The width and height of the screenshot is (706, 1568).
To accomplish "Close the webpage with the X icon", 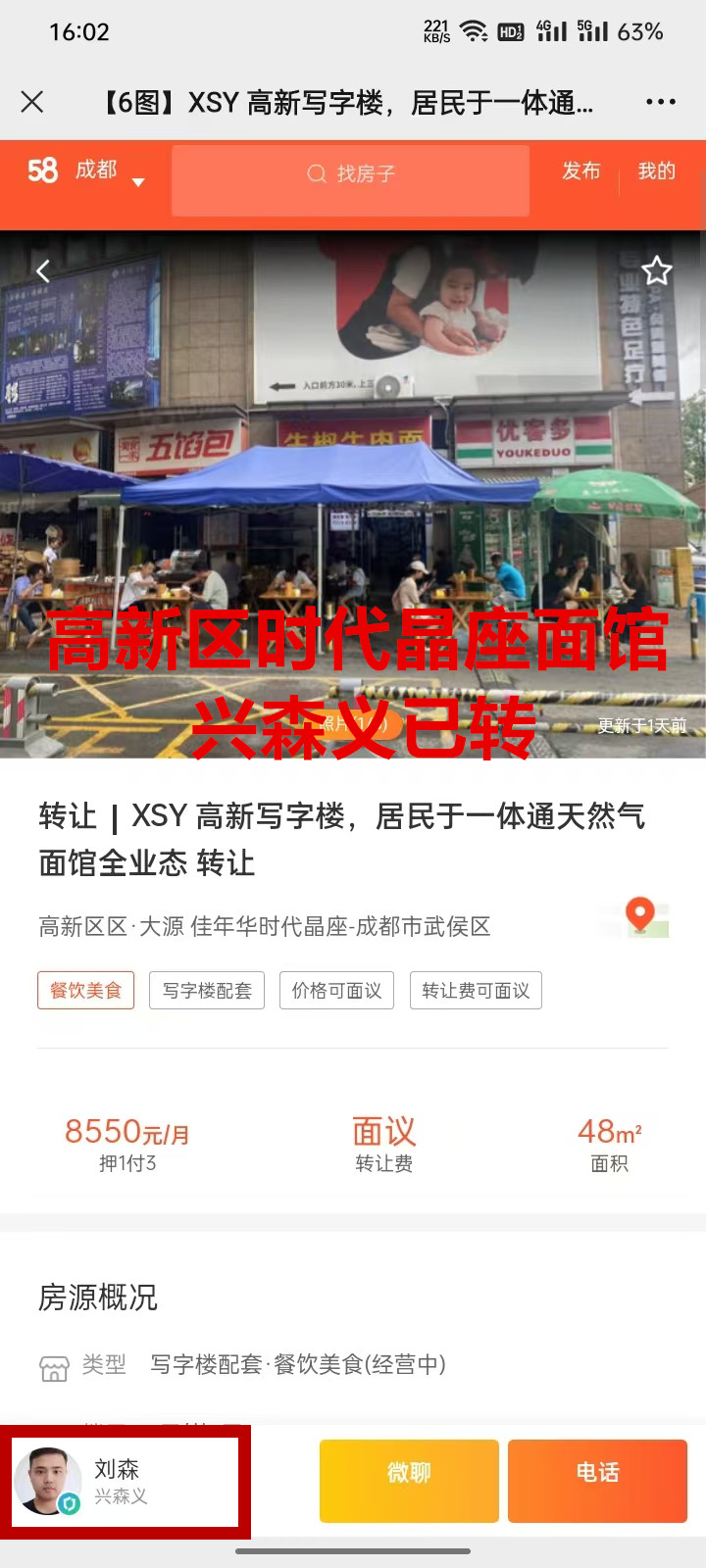I will coord(32,102).
